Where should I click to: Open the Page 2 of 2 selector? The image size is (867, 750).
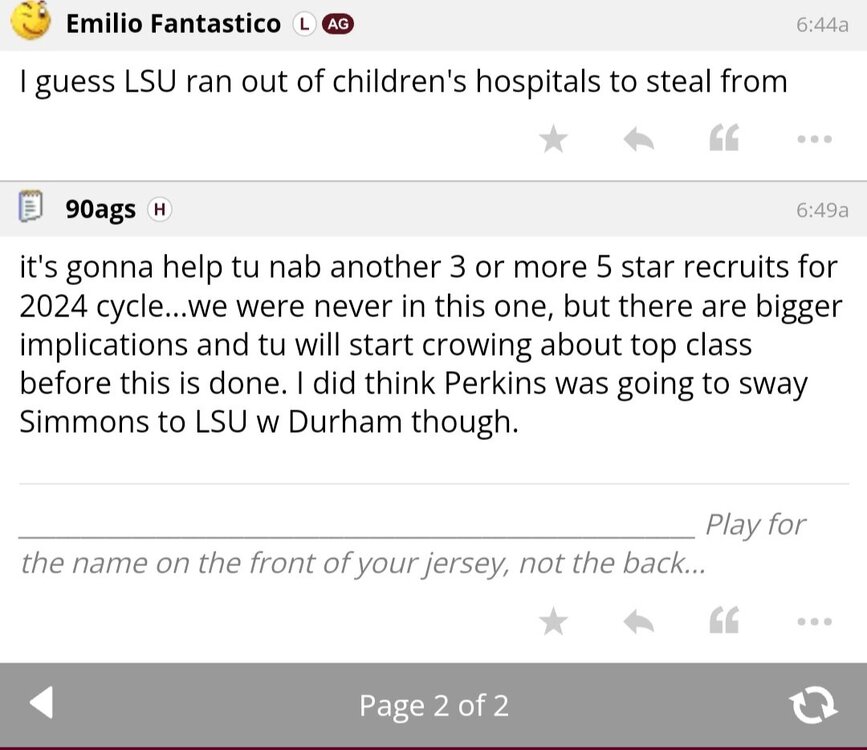coord(433,706)
